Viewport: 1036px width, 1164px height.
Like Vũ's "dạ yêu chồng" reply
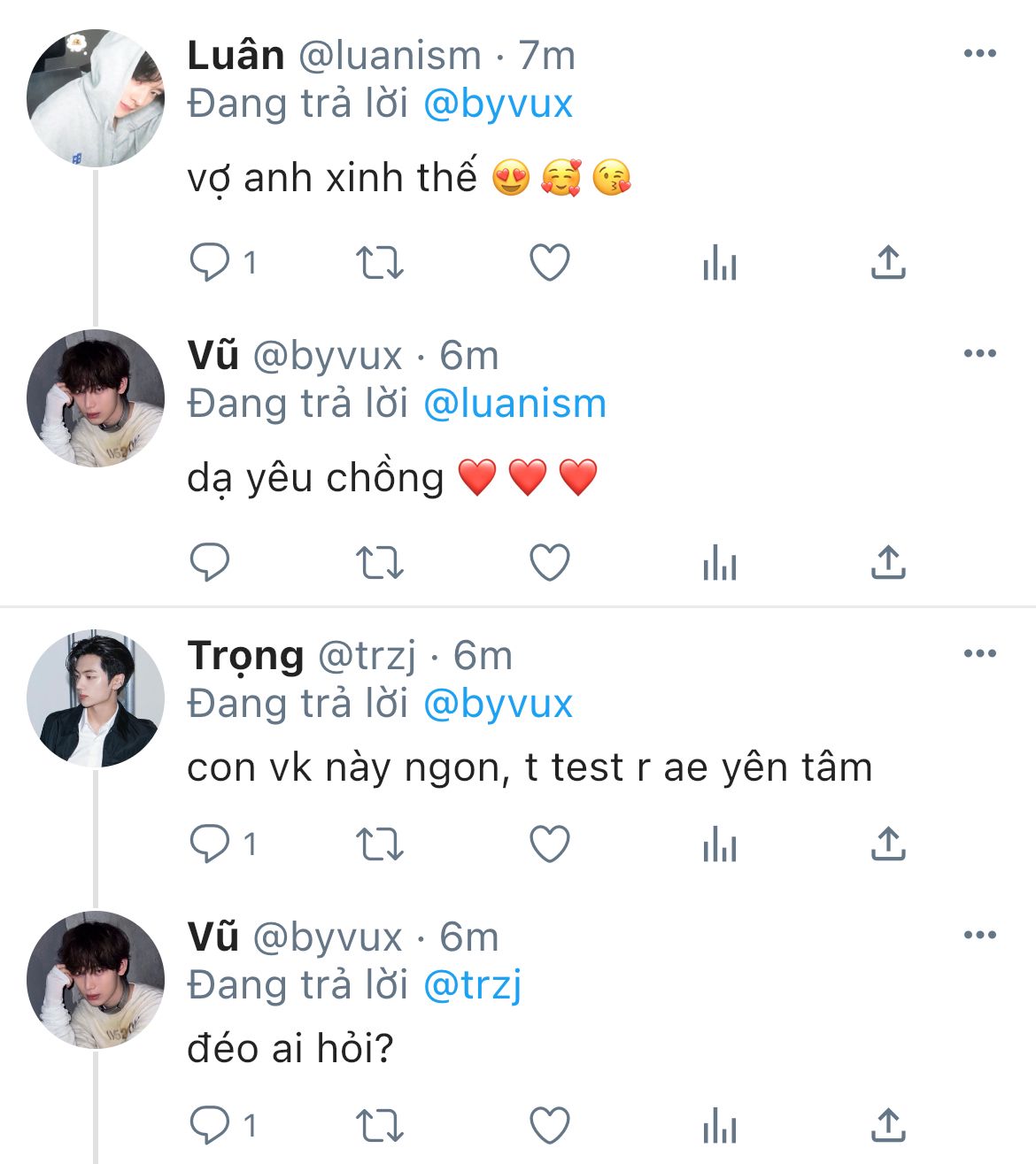(x=549, y=562)
